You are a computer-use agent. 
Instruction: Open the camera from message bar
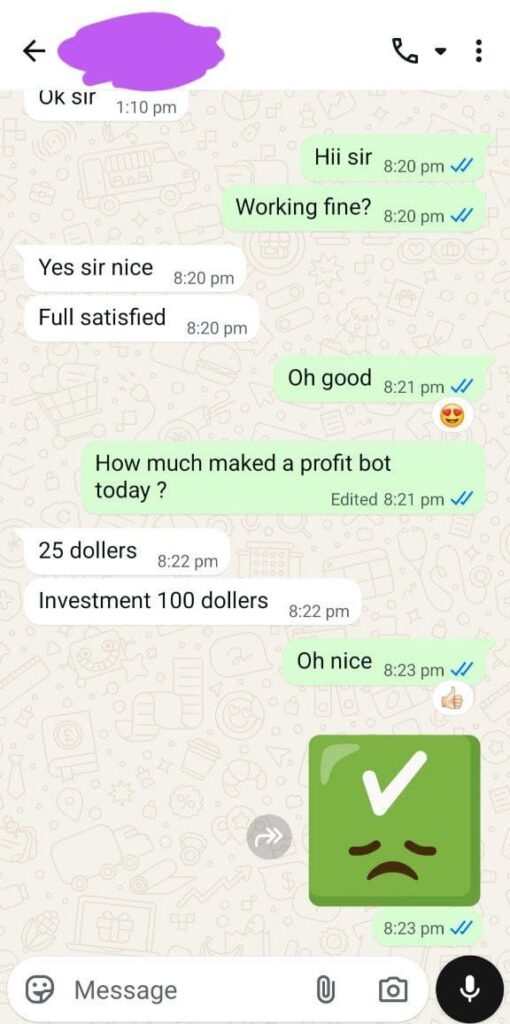[x=392, y=990]
